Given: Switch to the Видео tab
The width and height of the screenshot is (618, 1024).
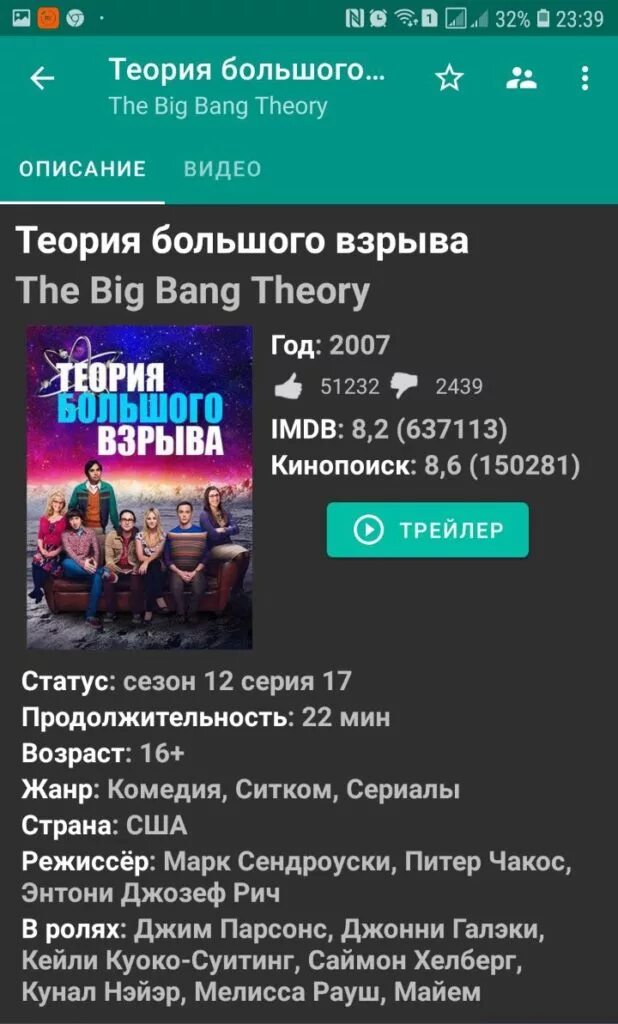Looking at the screenshot, I should tap(222, 169).
